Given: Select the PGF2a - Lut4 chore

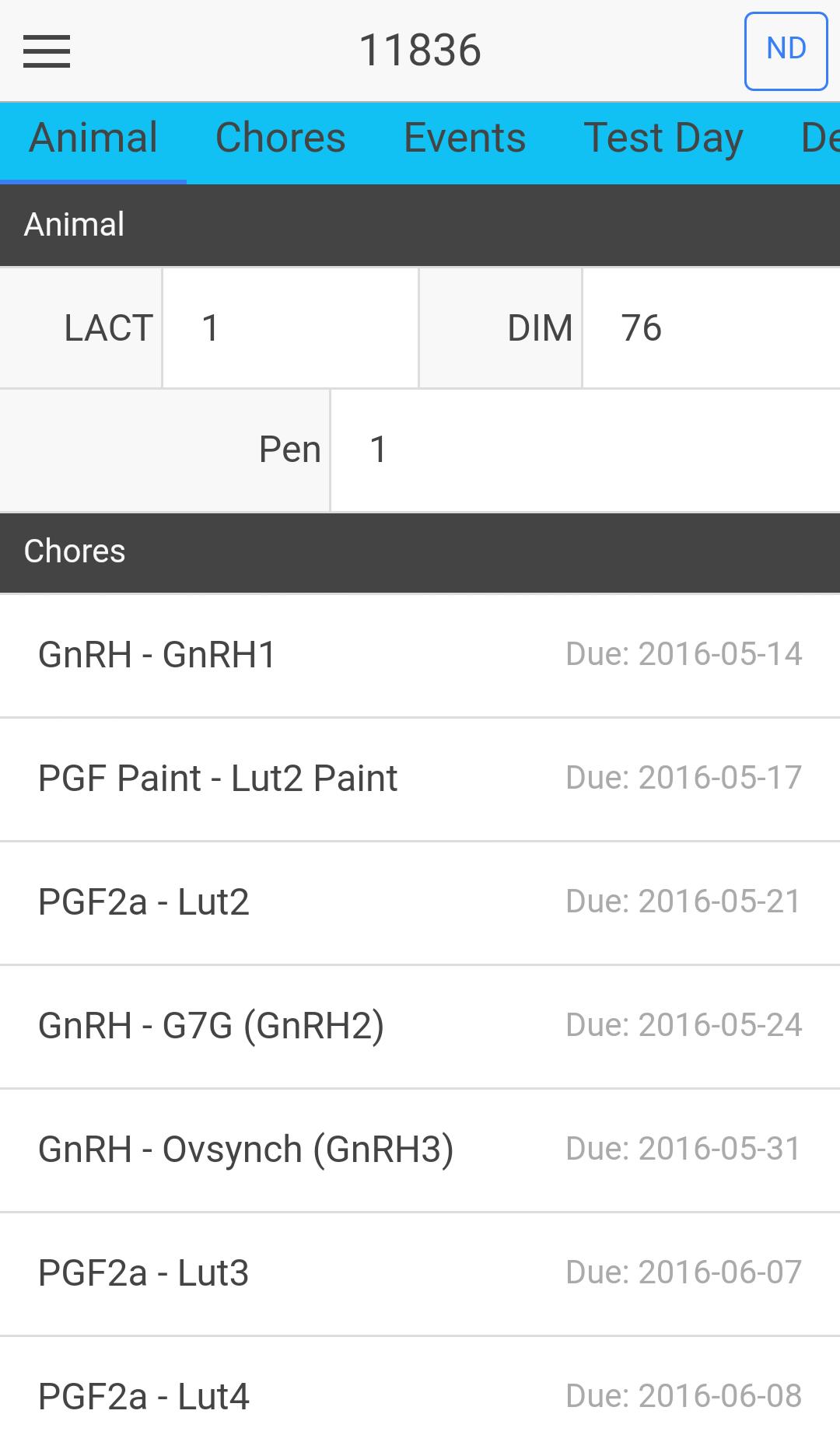Looking at the screenshot, I should point(420,1387).
